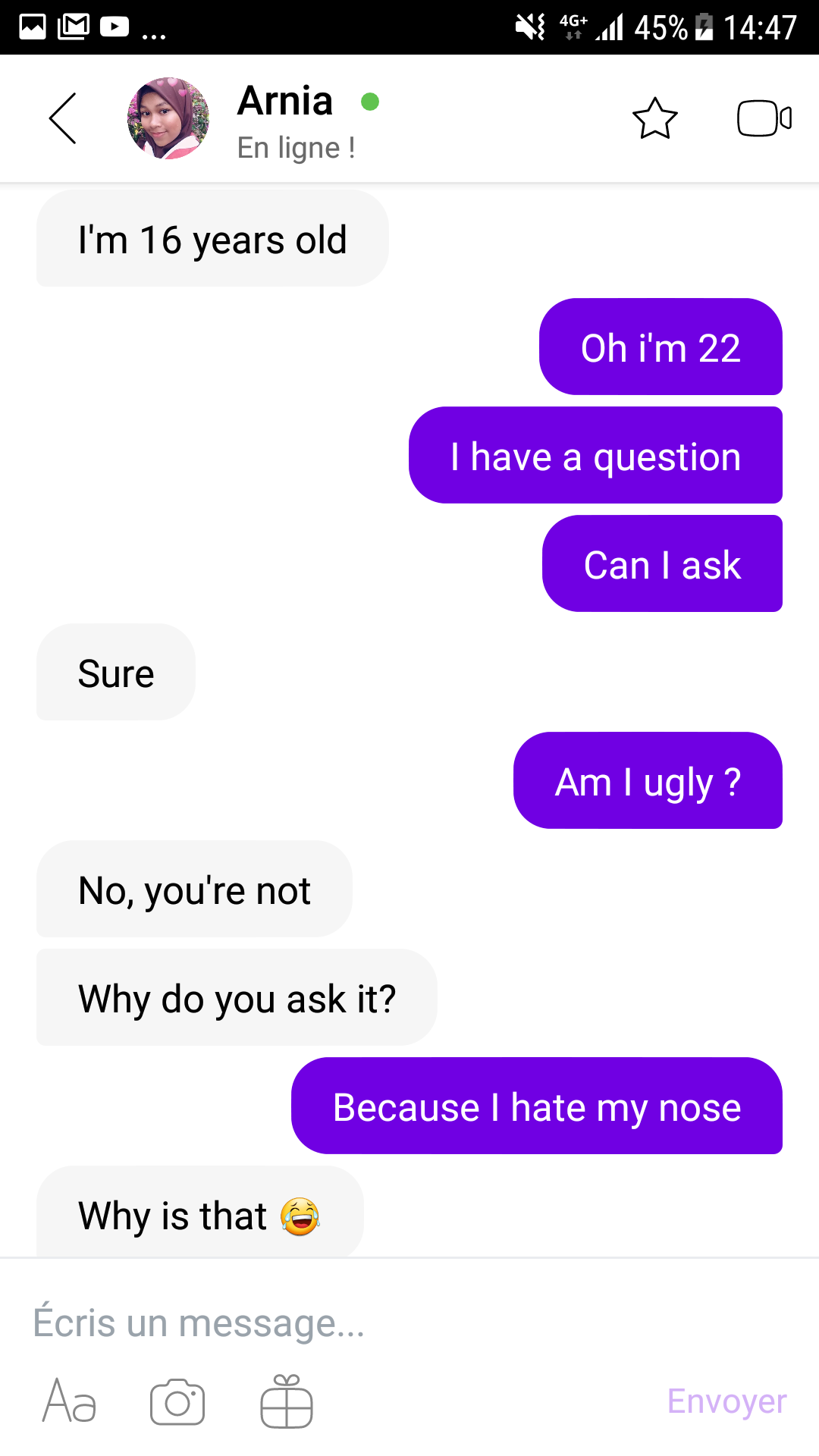819x1456 pixels.
Task: Go back to the chat list
Action: pos(63,118)
